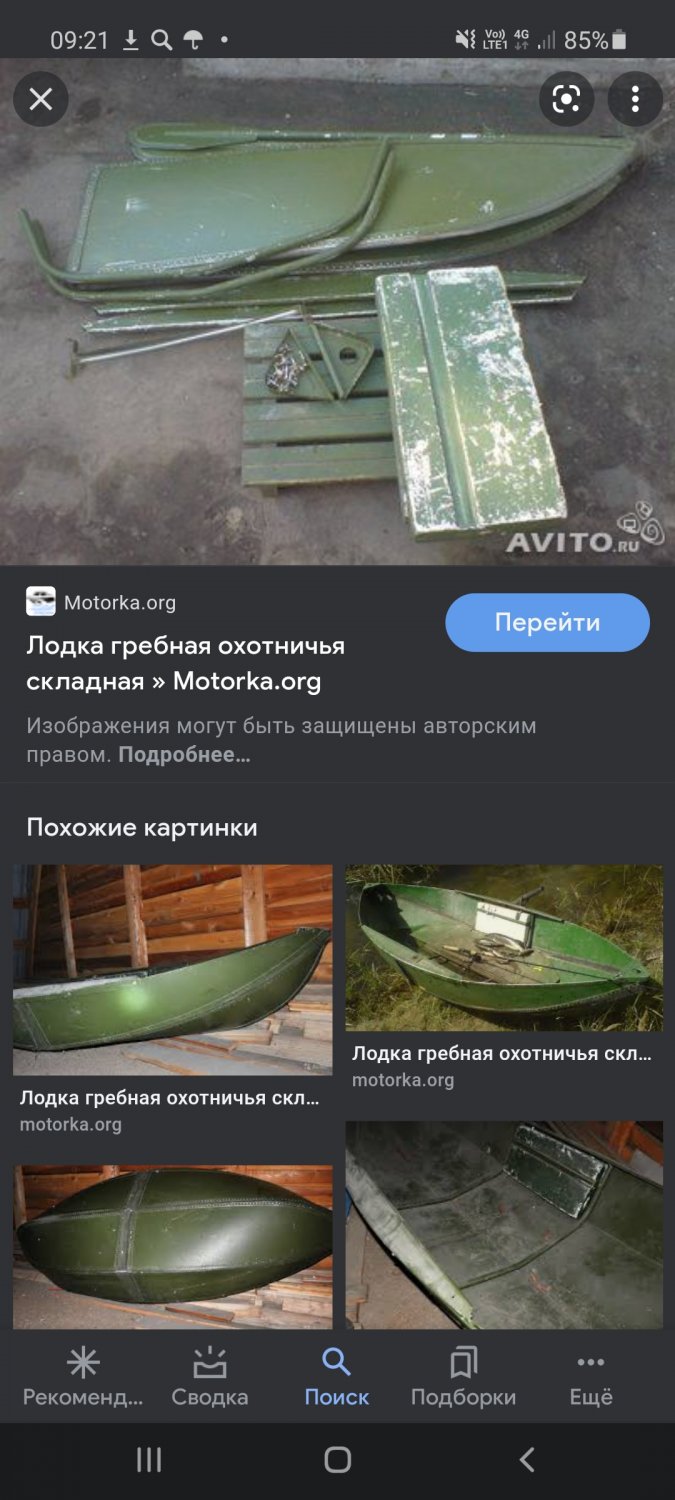This screenshot has height=1500, width=675.
Task: Tap the Перейти button
Action: click(x=547, y=623)
